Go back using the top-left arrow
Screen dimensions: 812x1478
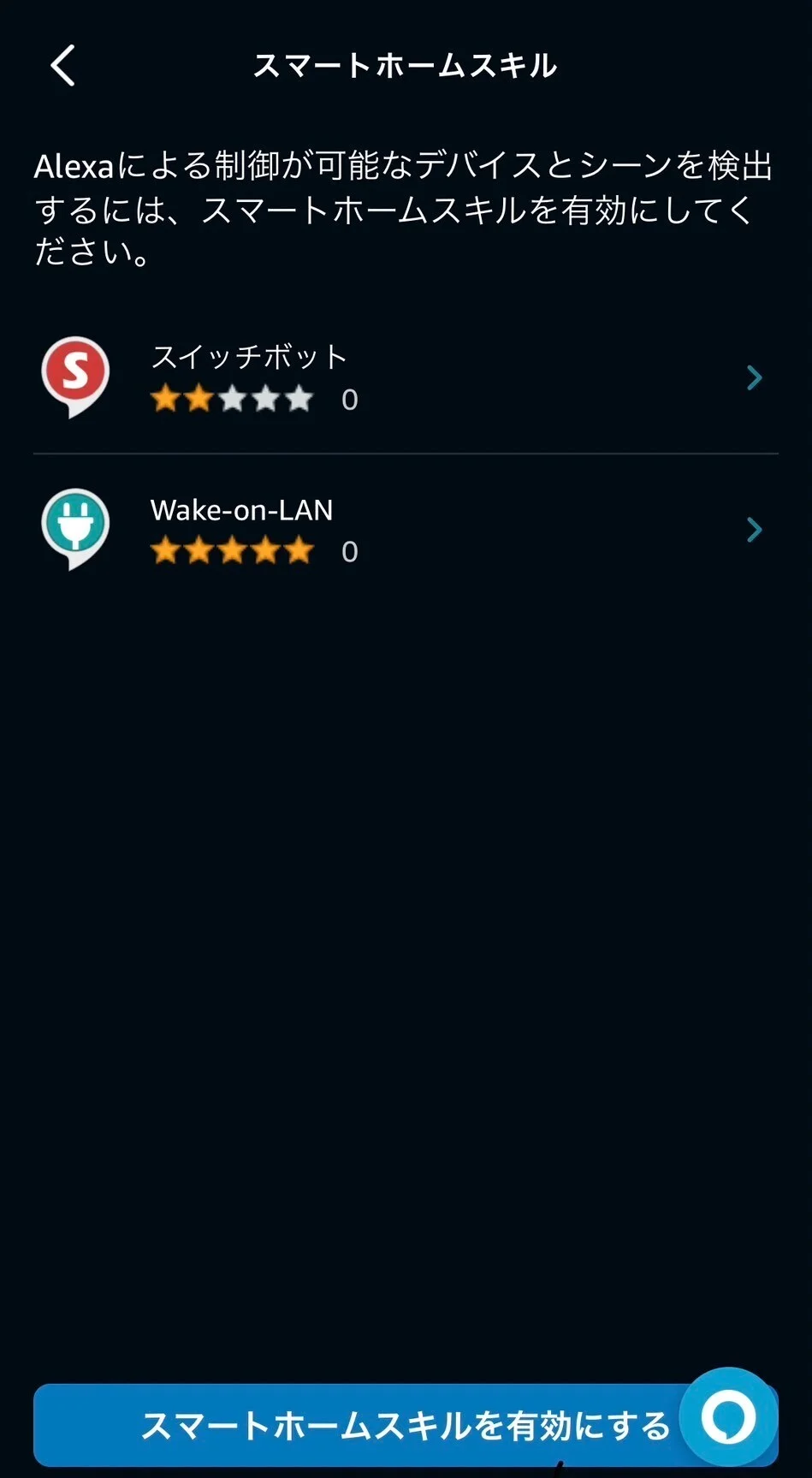click(63, 66)
